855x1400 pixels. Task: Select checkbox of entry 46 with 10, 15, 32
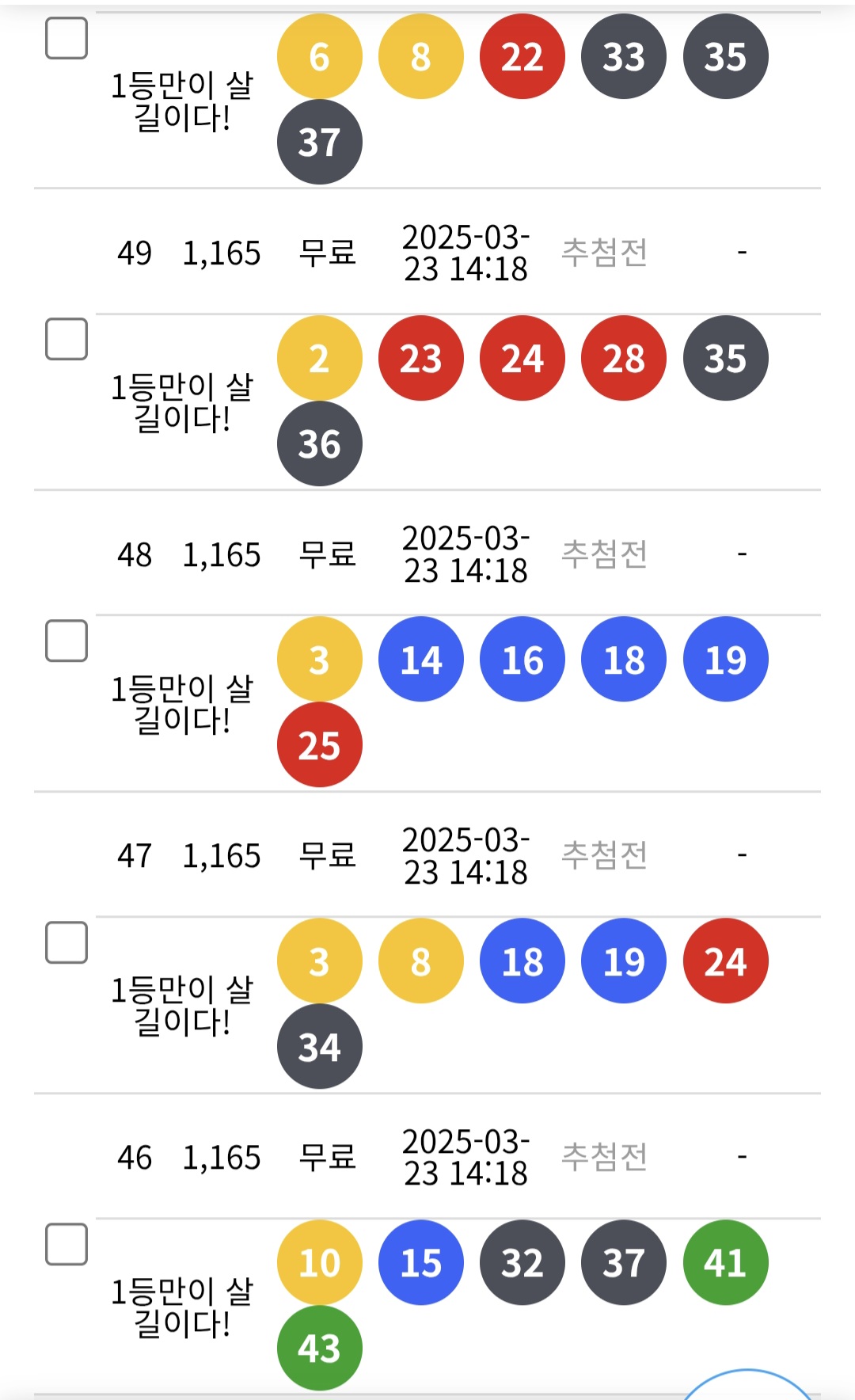tap(66, 1244)
